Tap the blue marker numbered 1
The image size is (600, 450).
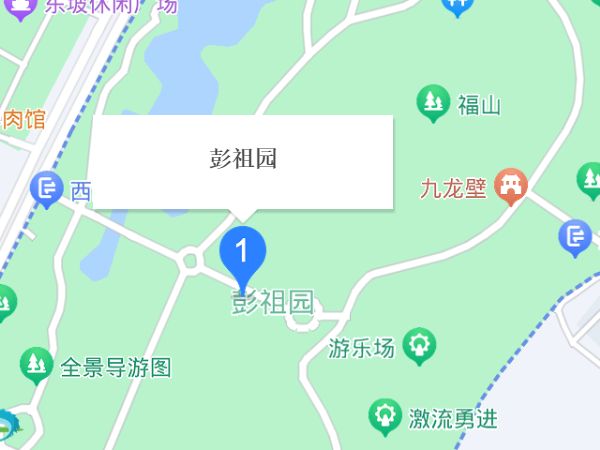click(x=241, y=253)
